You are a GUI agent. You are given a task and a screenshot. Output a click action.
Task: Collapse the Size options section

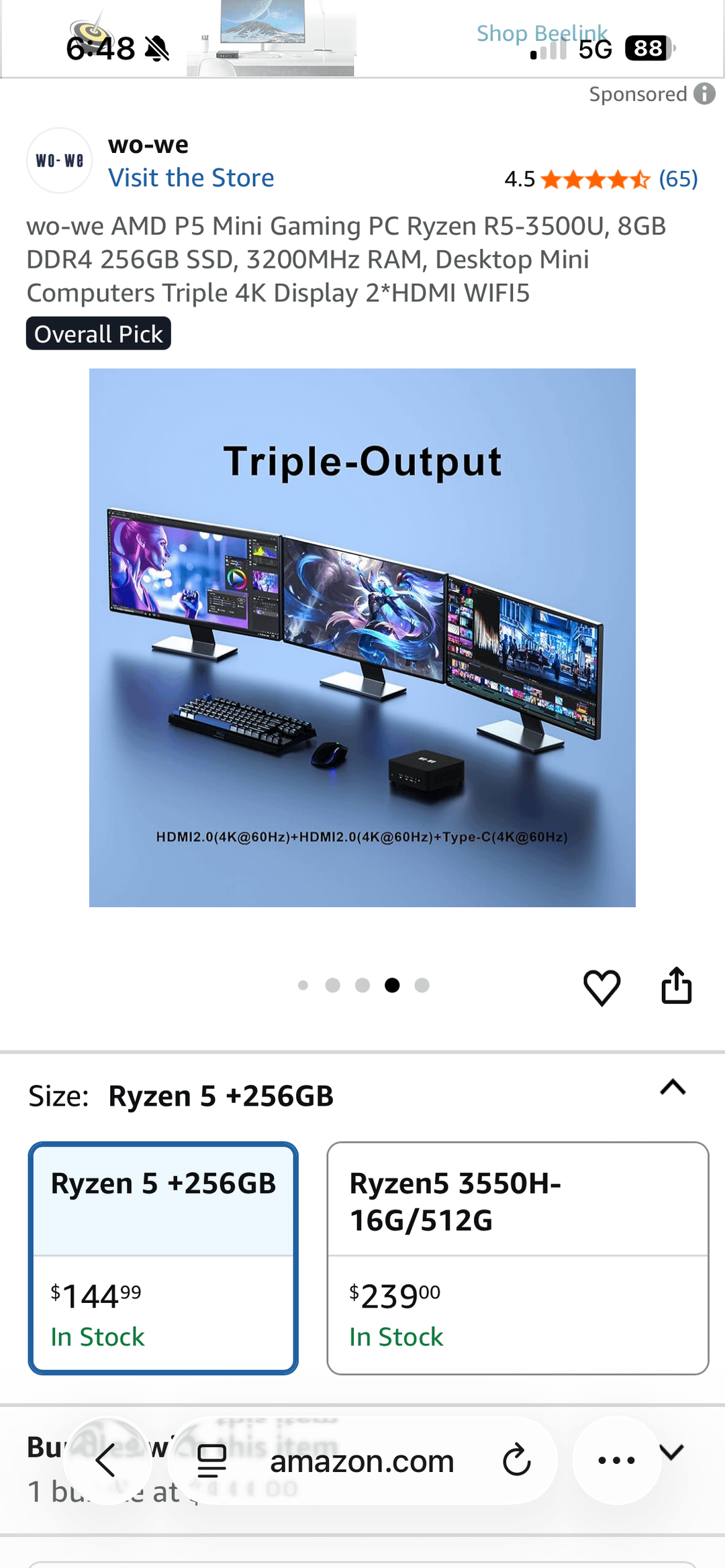pyautogui.click(x=673, y=1088)
